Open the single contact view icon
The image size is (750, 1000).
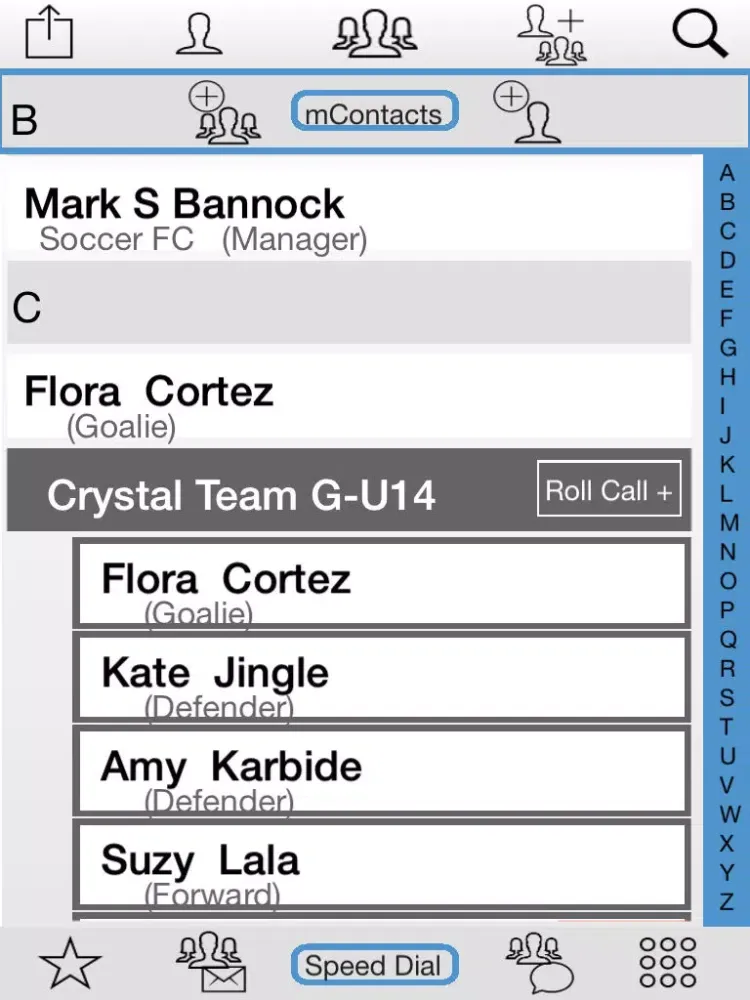pos(198,32)
